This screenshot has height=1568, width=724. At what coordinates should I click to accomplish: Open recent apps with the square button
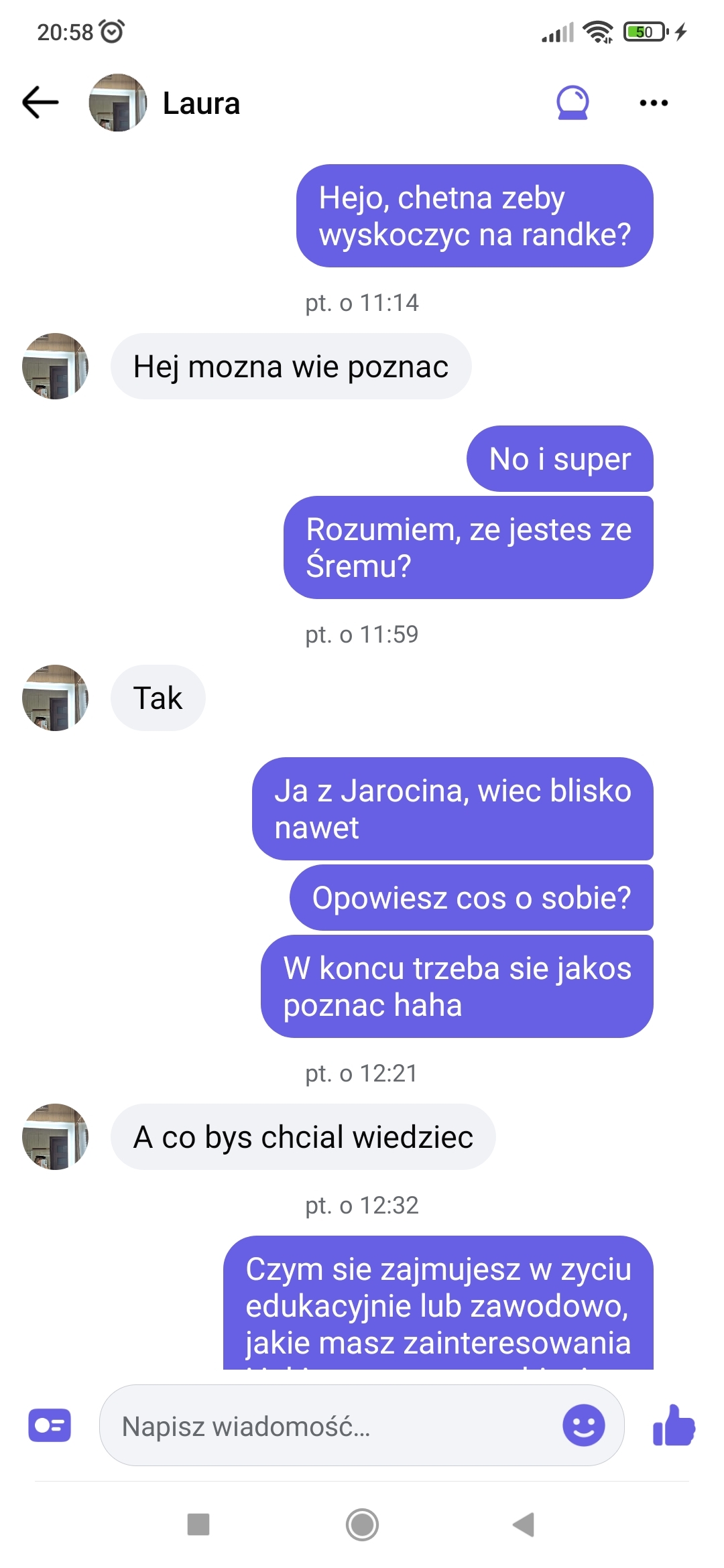198,1524
